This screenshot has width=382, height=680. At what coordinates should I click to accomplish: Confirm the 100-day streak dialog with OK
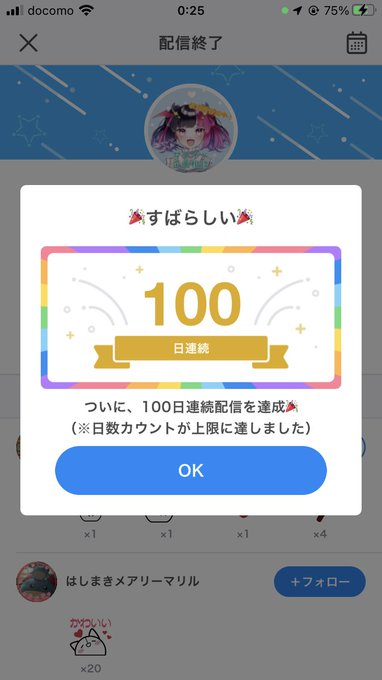click(x=191, y=471)
